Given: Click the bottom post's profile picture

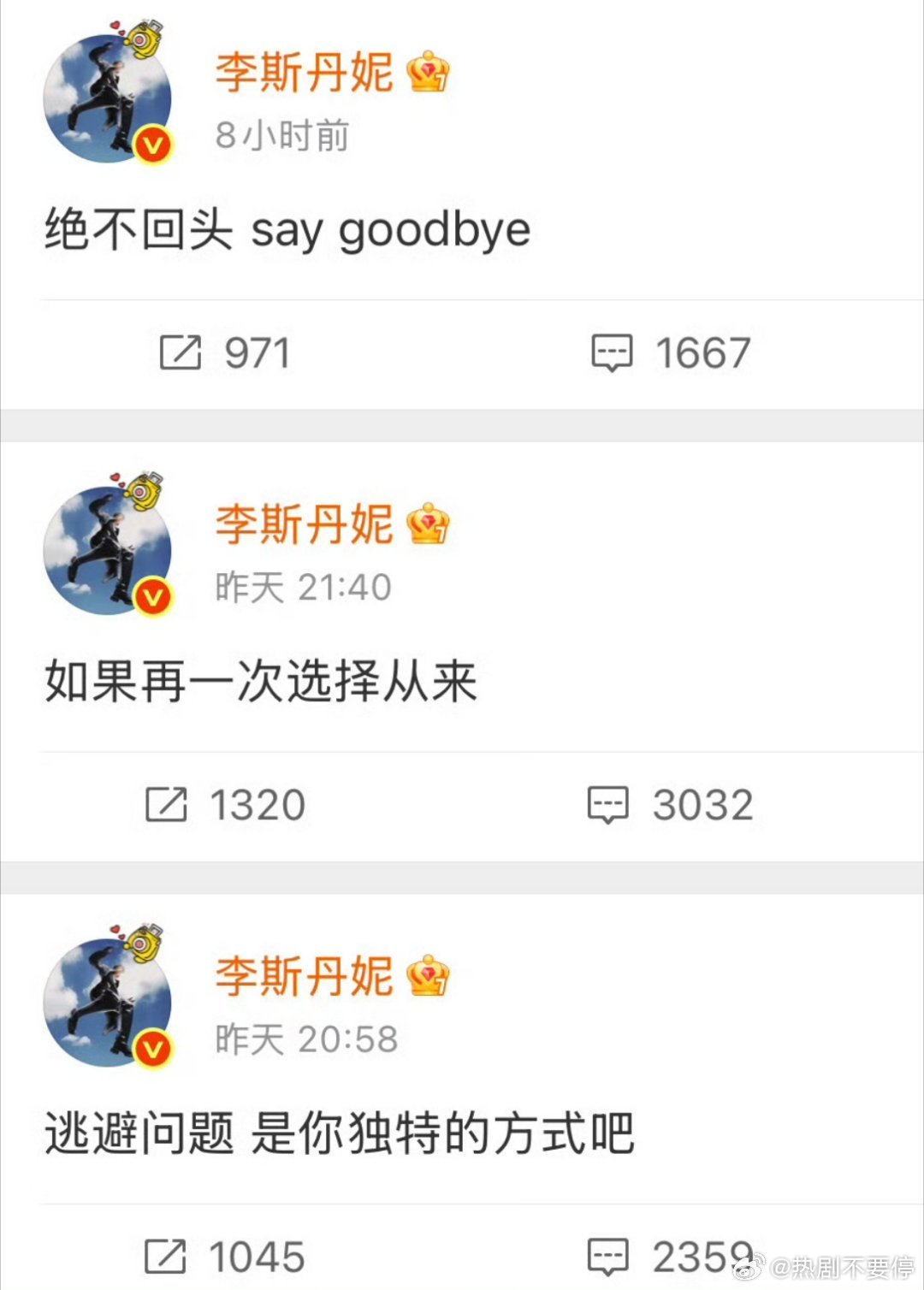Looking at the screenshot, I should tap(107, 999).
